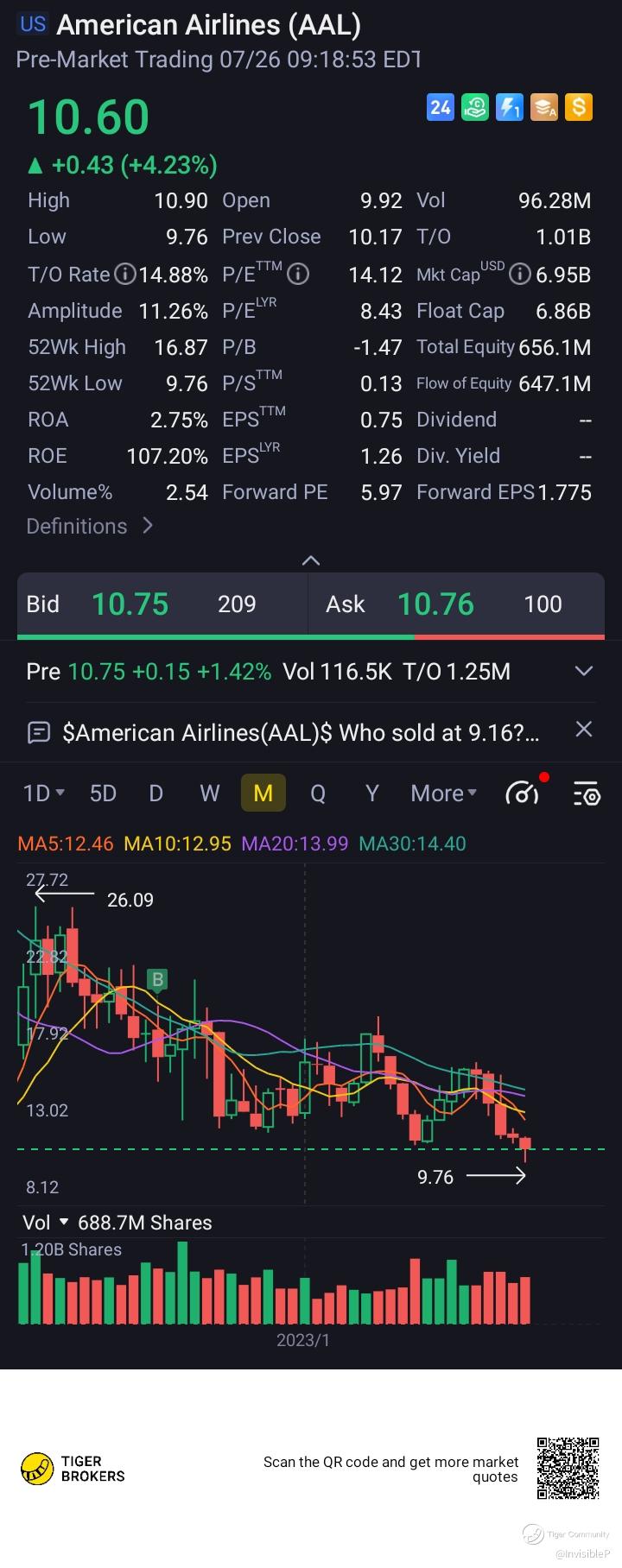Tap the info icon beside T/O Rate
This screenshot has height=1568, width=622.
point(125,275)
